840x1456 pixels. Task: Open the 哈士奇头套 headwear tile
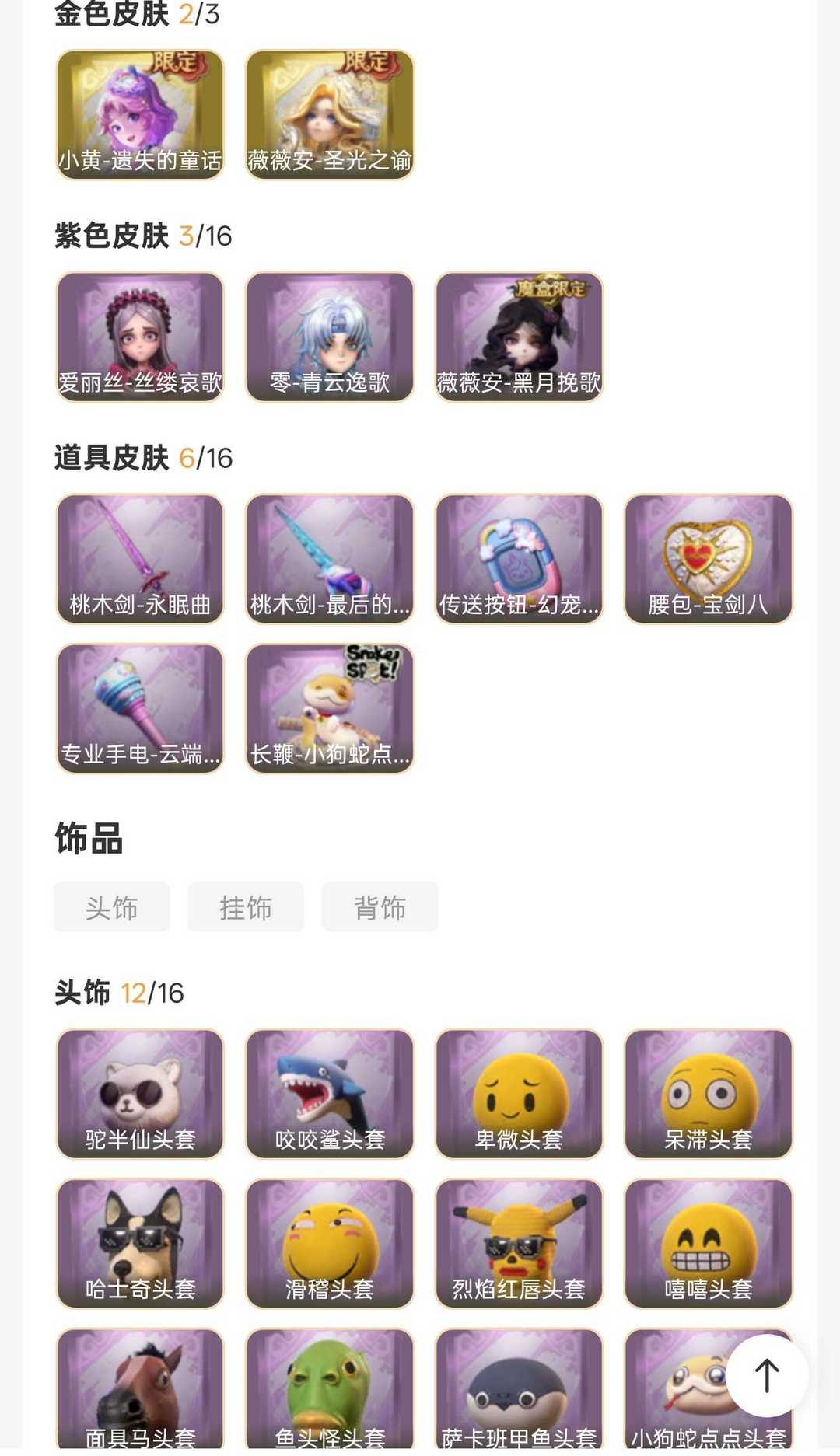(140, 1243)
